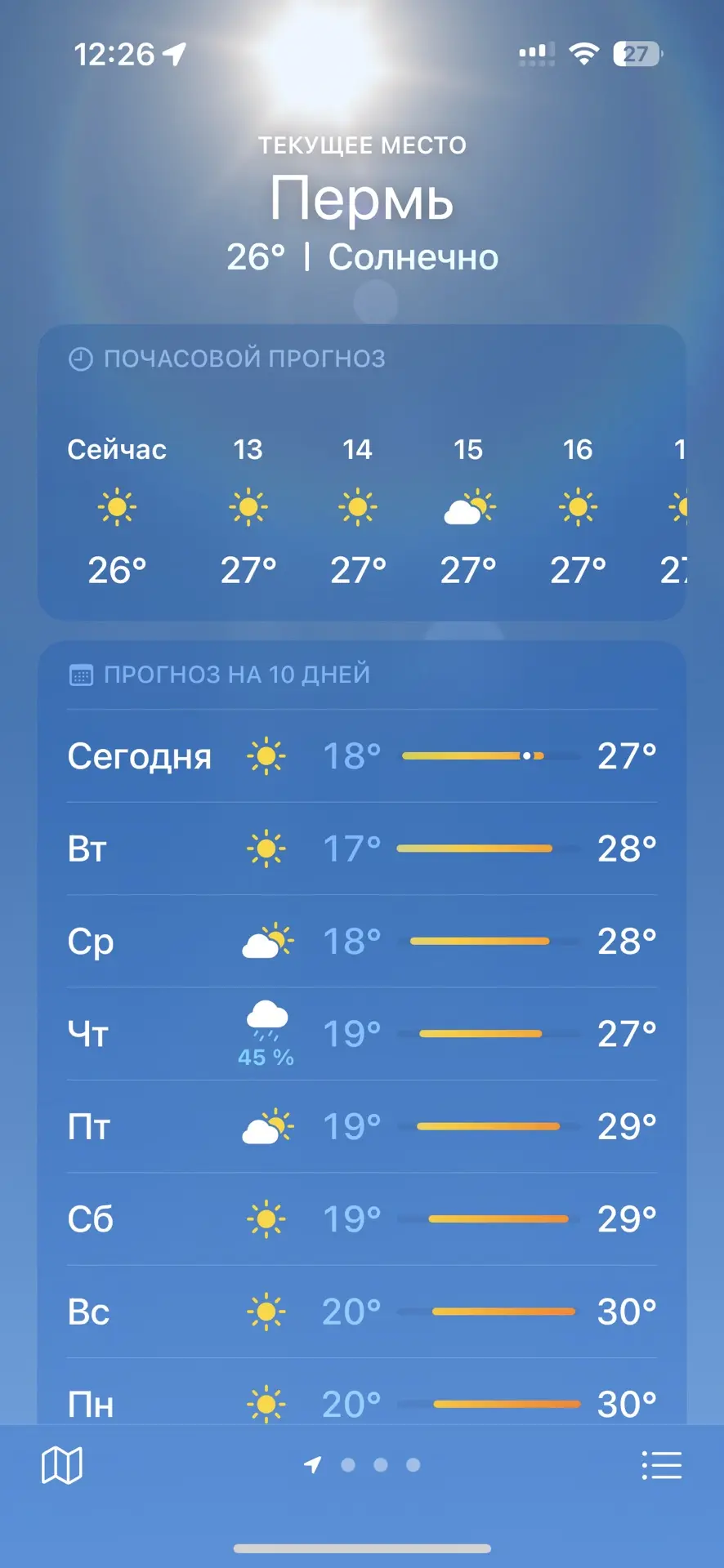The width and height of the screenshot is (724, 1568).
Task: Open the Saturday (Сб) forecast
Action: [x=361, y=1219]
